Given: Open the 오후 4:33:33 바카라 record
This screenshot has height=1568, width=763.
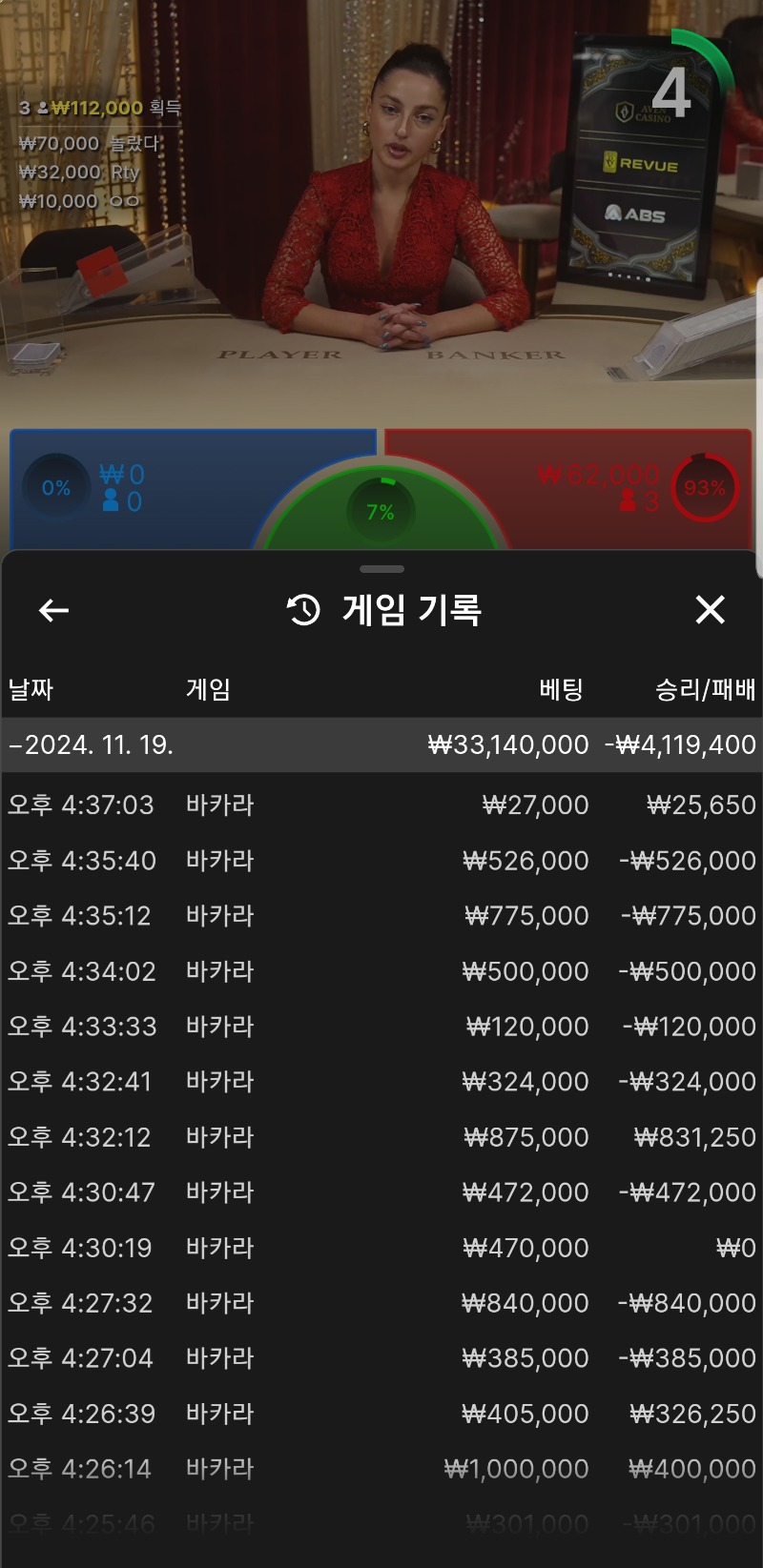Looking at the screenshot, I should click(381, 1026).
